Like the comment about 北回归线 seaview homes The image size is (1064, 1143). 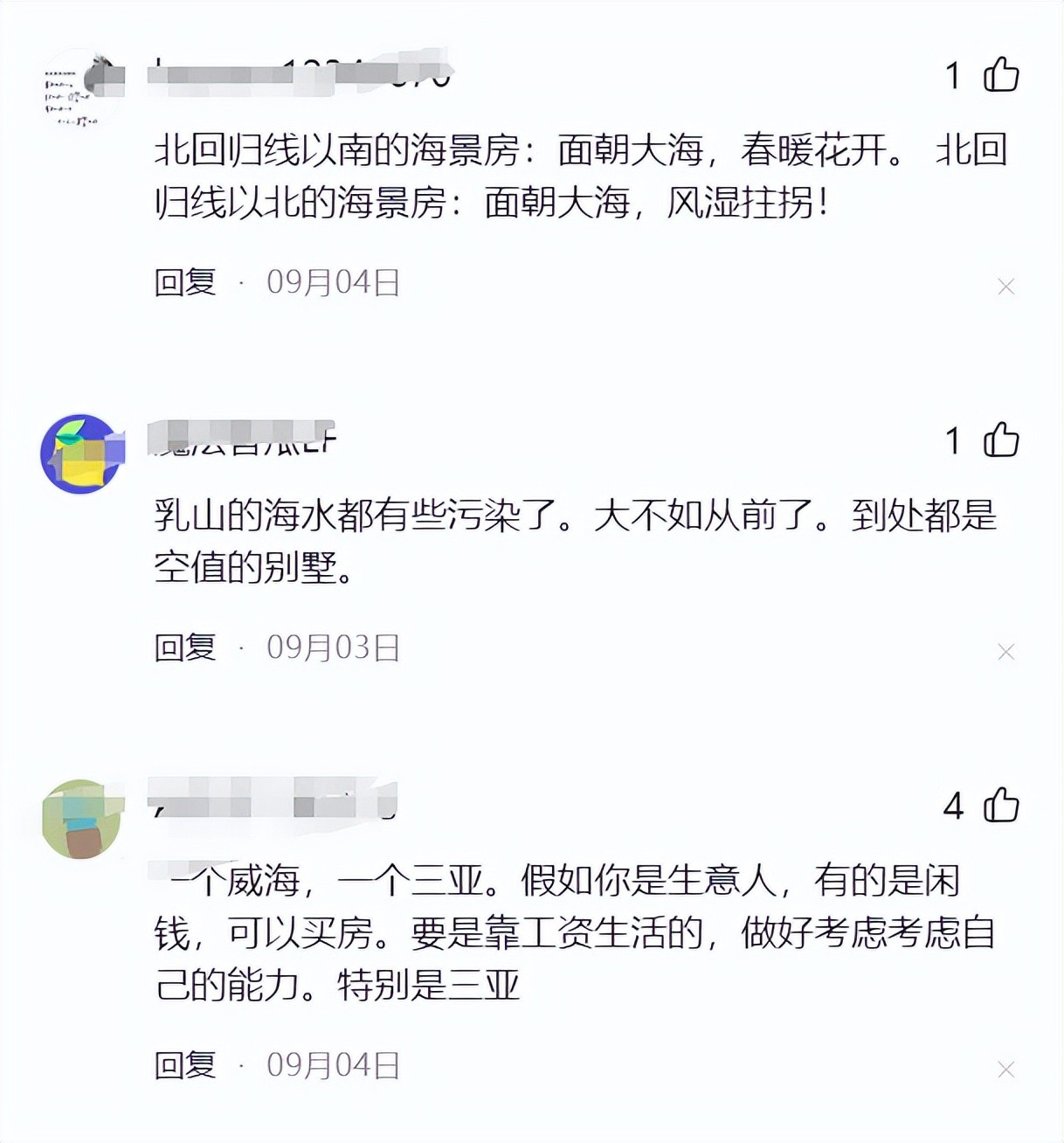(x=1001, y=75)
